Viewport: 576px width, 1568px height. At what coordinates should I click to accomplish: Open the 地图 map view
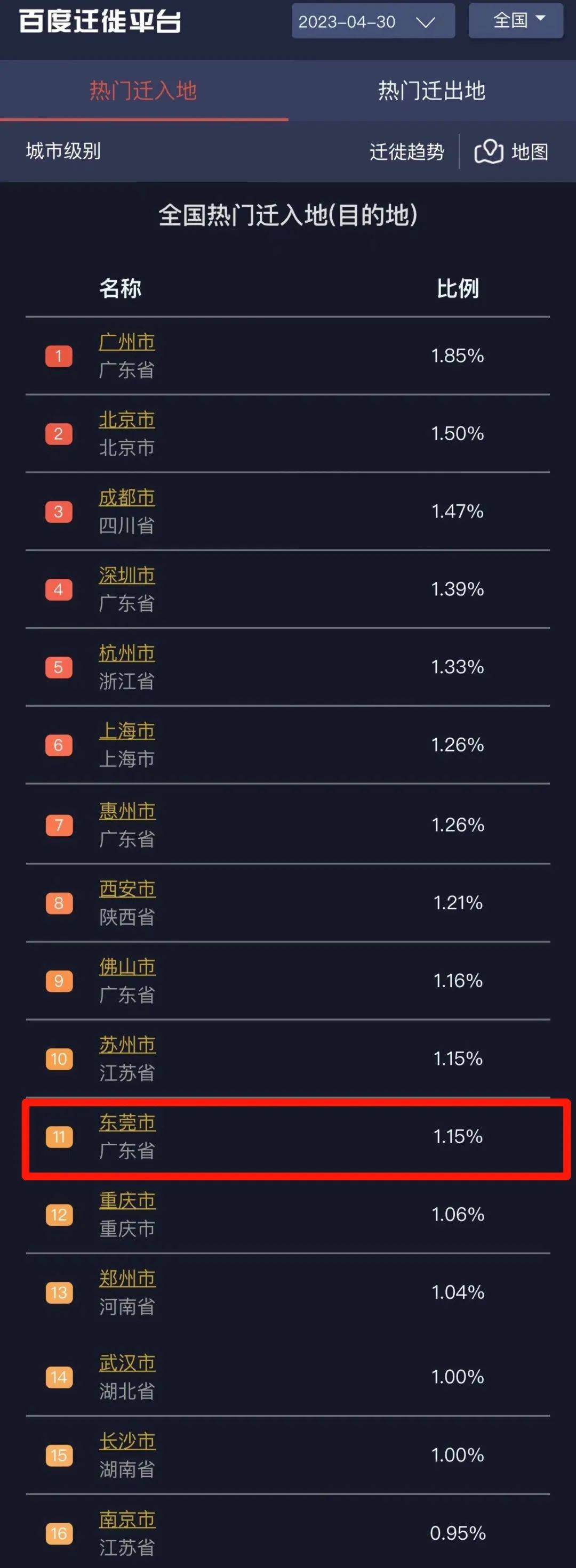coord(511,151)
